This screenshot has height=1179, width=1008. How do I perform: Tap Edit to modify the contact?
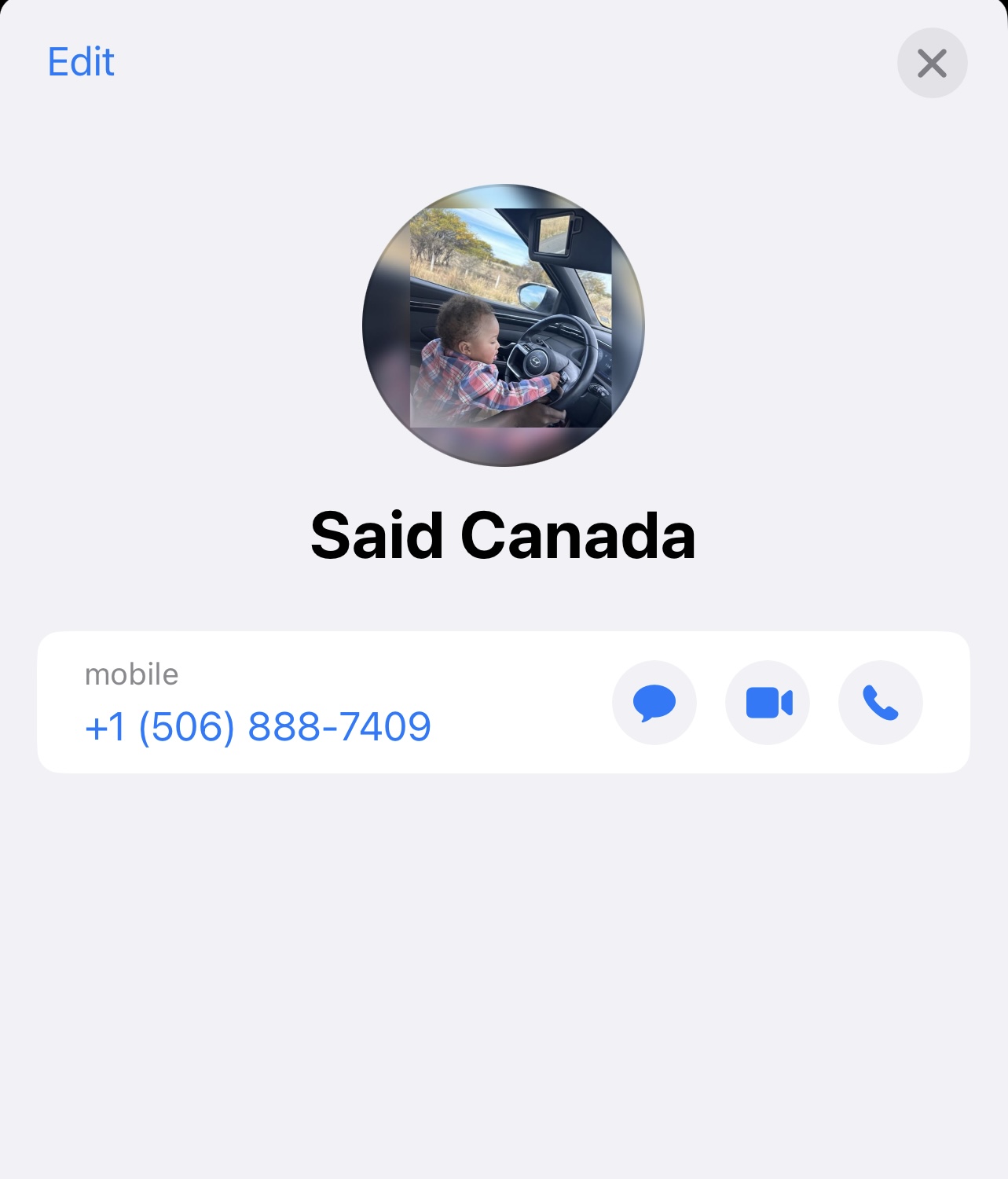point(81,62)
